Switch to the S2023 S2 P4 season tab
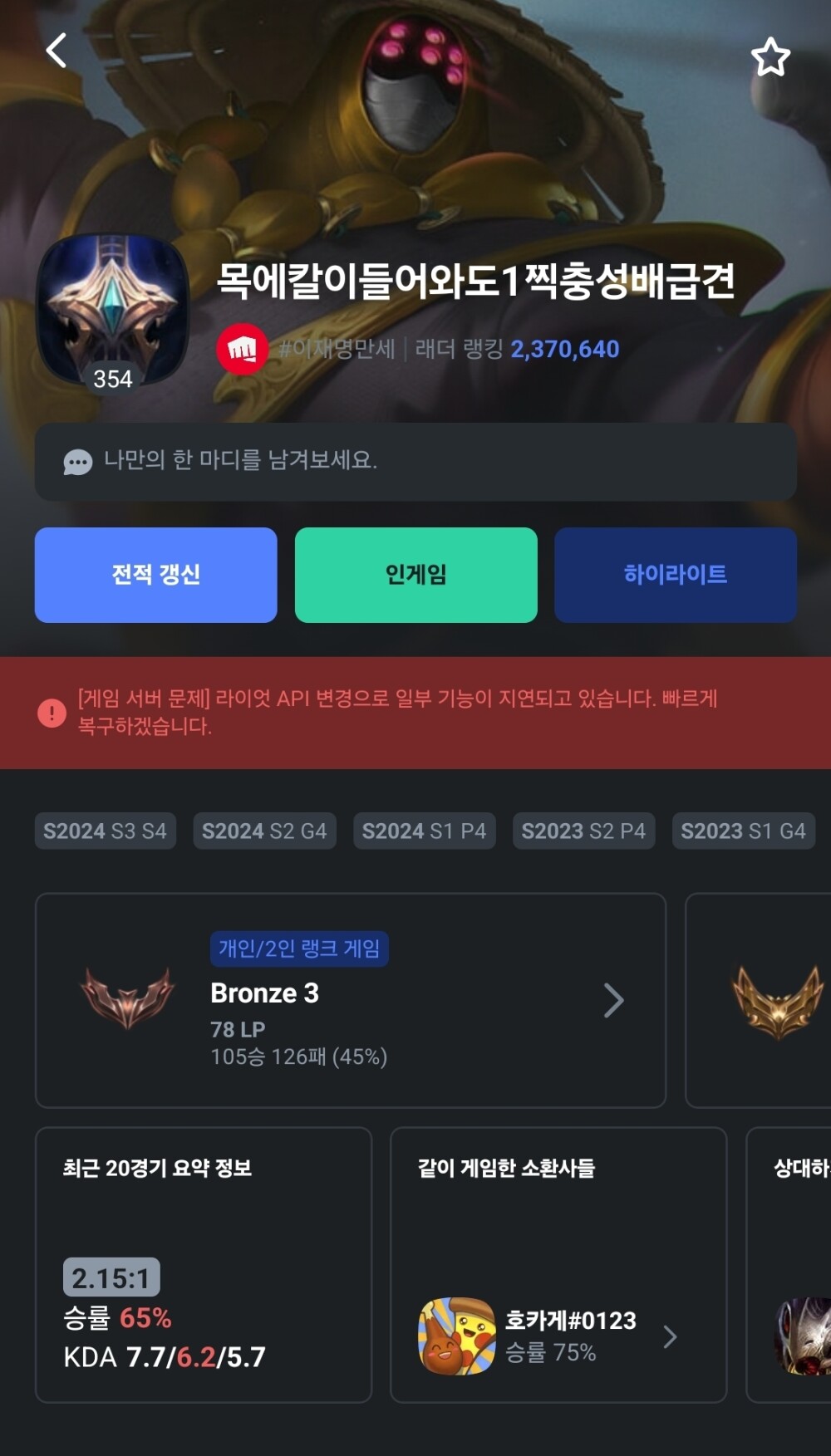The image size is (831, 1456). point(584,831)
